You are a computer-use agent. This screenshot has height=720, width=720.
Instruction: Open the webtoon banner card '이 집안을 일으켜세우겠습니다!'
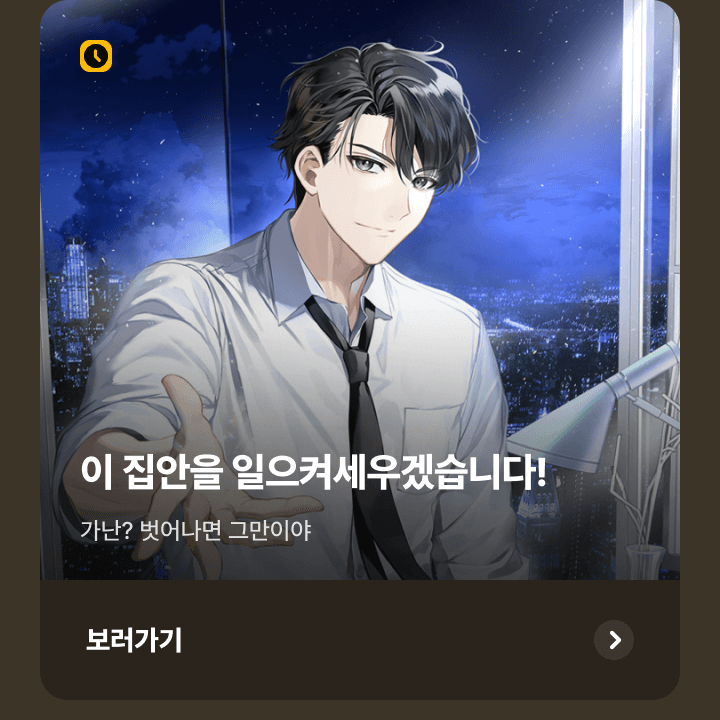[x=360, y=300]
